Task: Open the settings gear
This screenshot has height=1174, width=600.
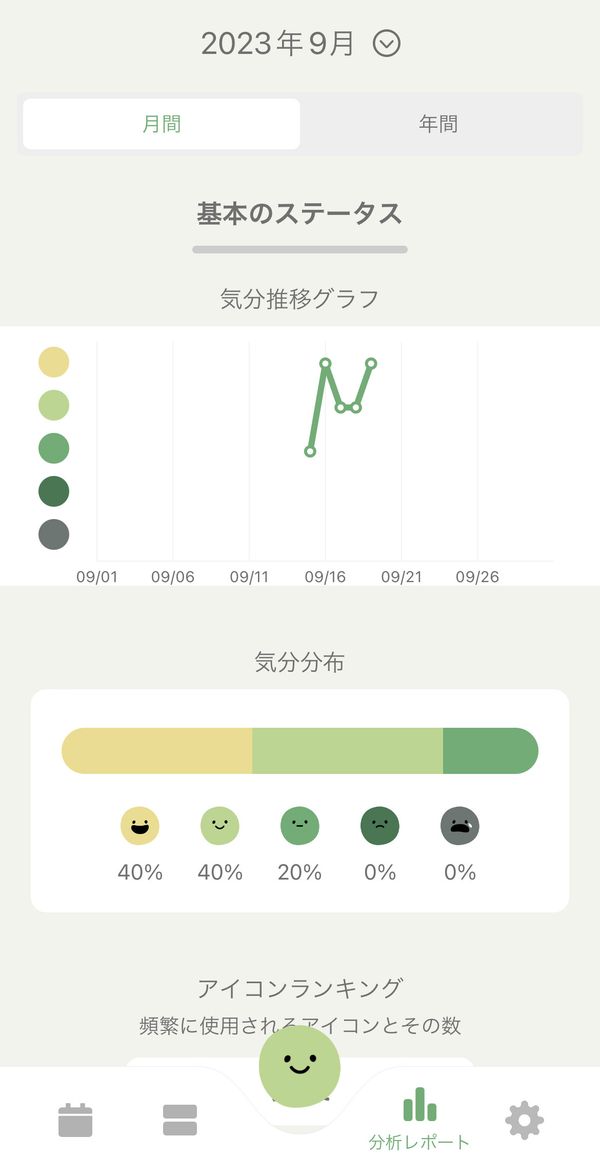Action: coord(524,1120)
